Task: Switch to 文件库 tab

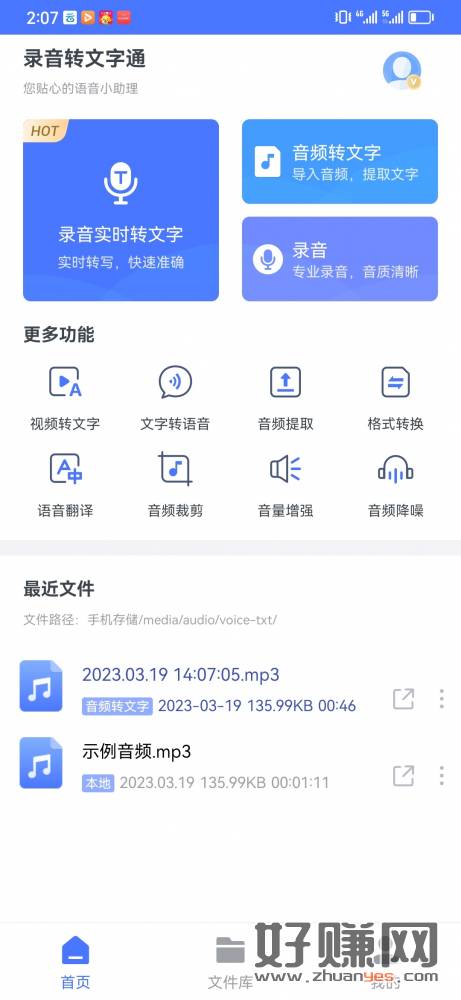Action: click(x=230, y=962)
